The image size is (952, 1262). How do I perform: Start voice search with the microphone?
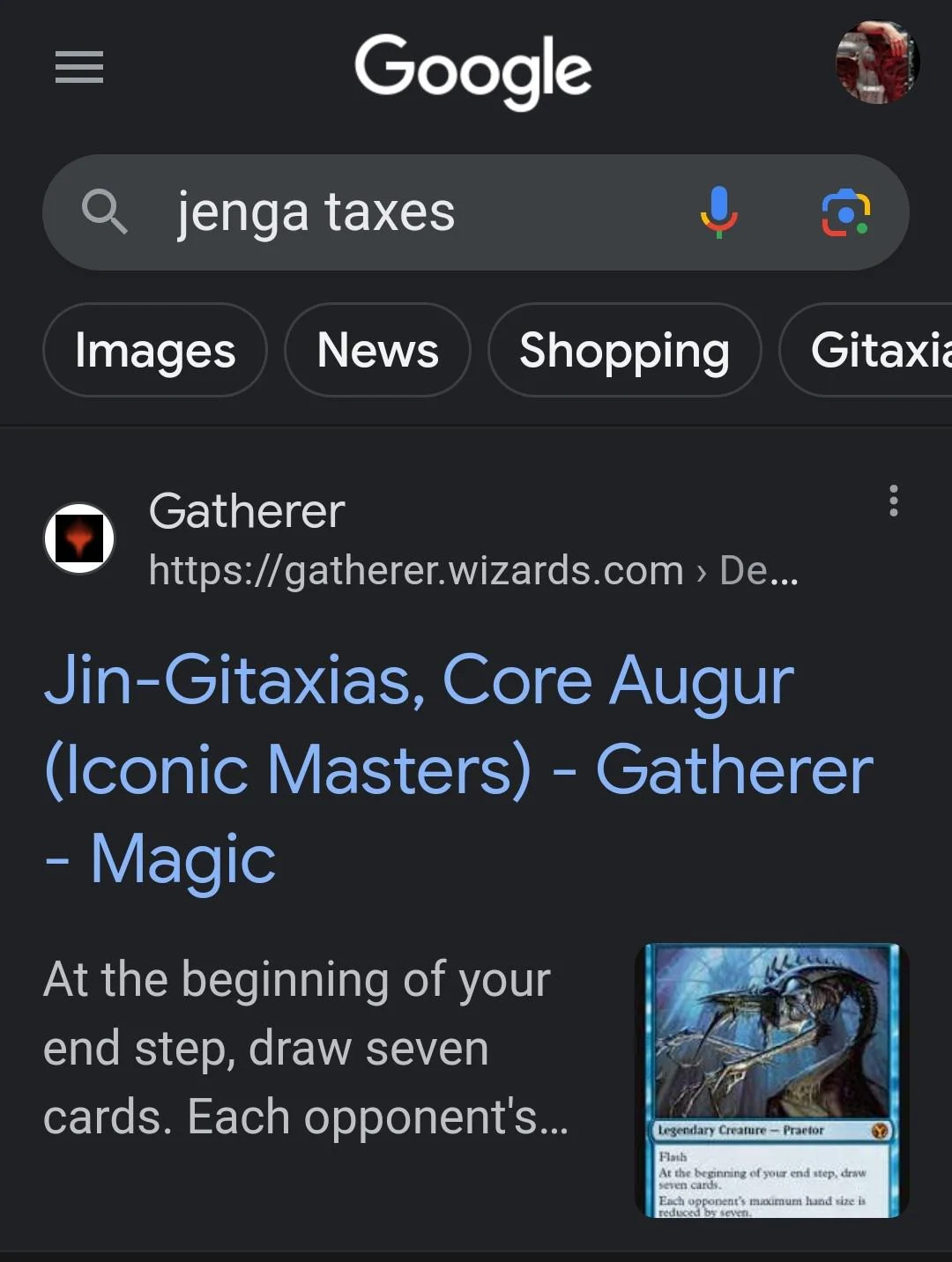tap(718, 212)
